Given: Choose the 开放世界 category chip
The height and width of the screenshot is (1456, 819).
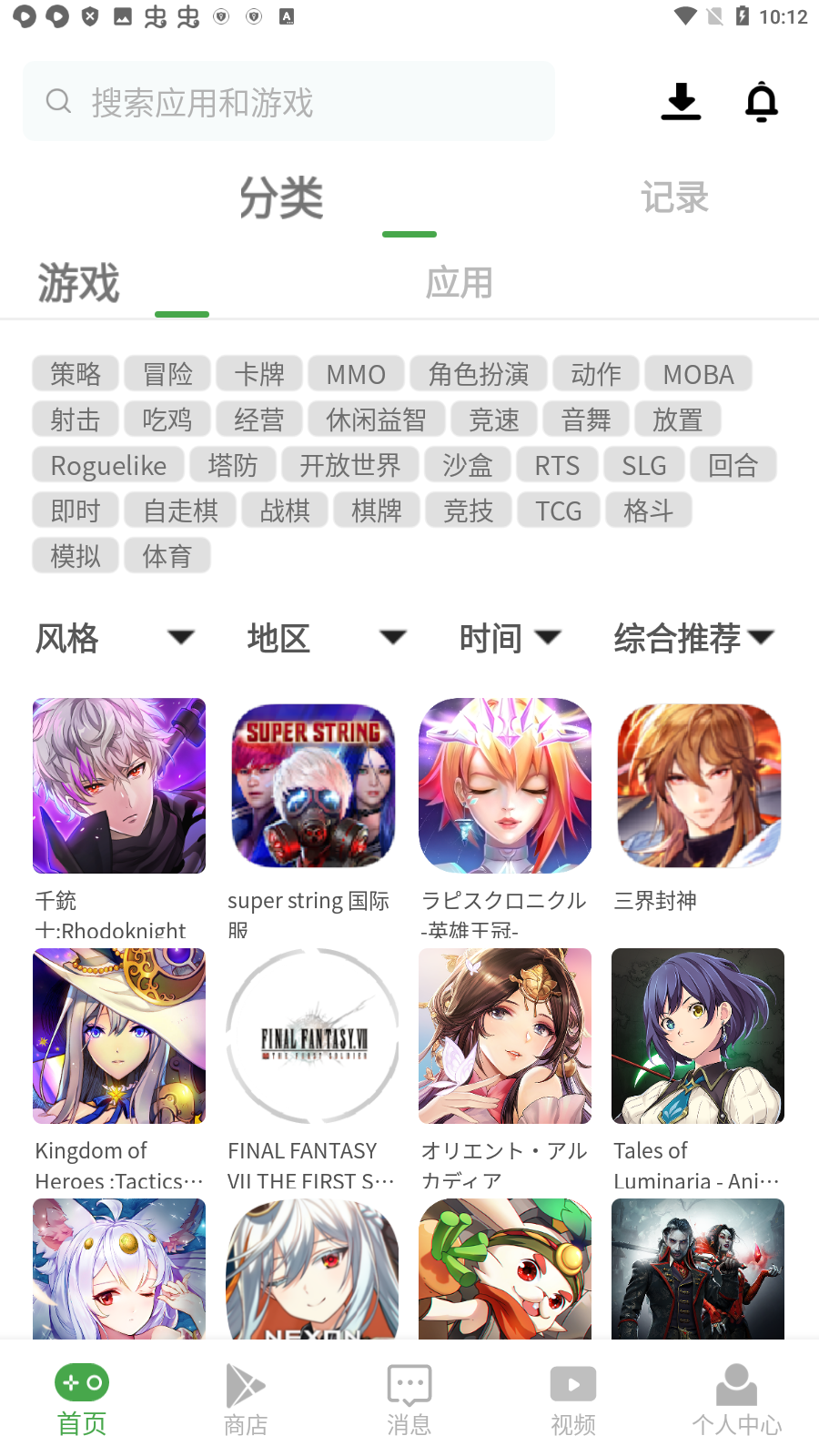Looking at the screenshot, I should pos(350,465).
